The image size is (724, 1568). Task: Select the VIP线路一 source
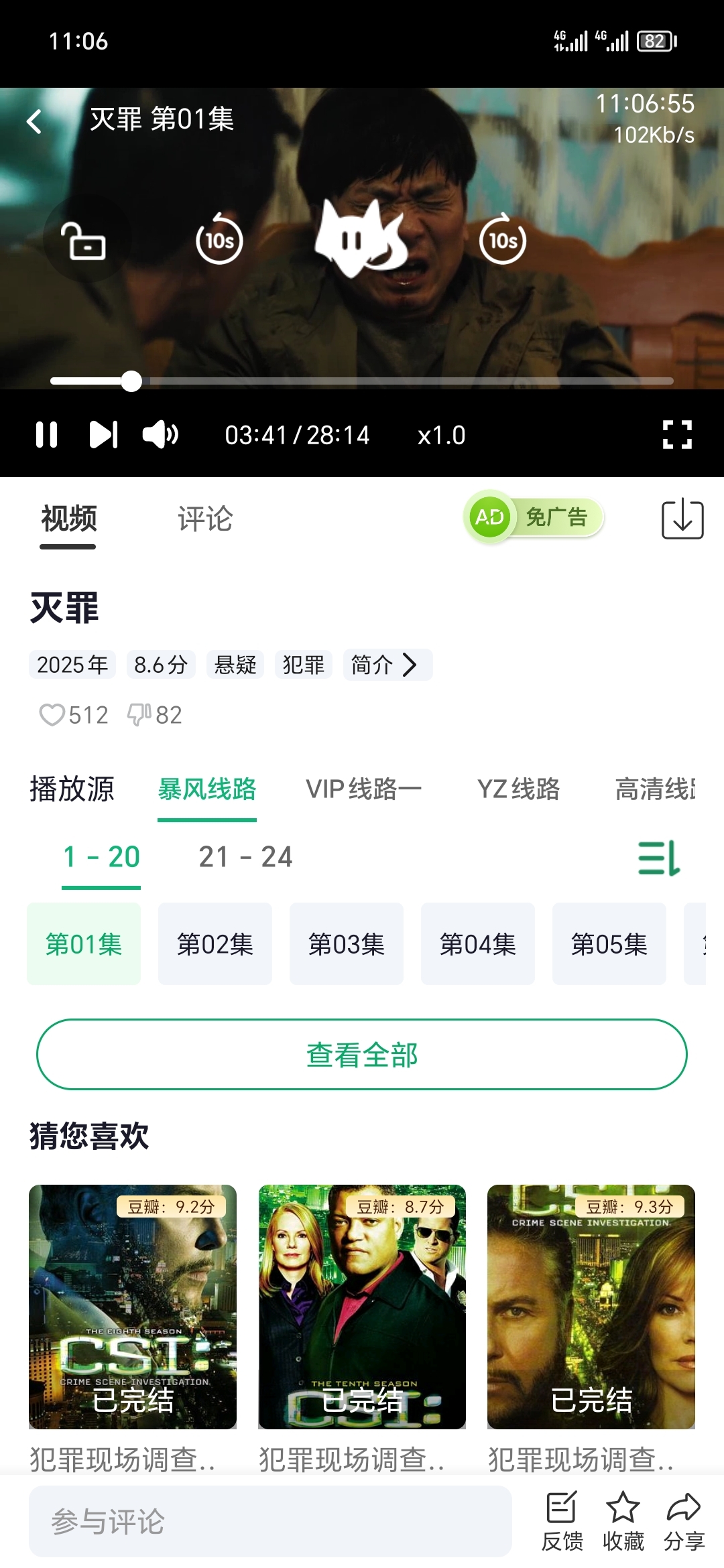363,789
